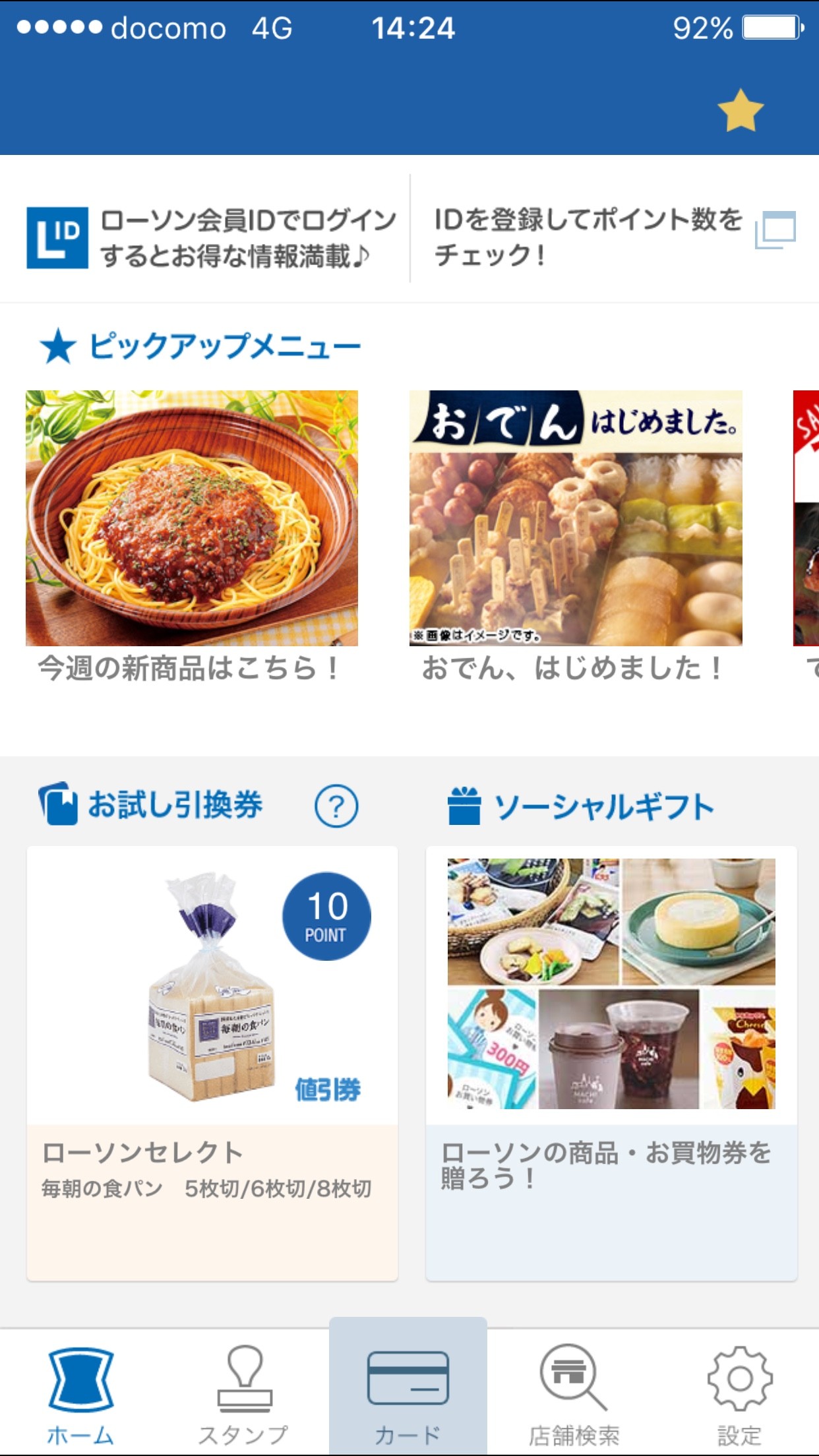
Task: Open the help icon beside お試し引換券
Action: pos(336,806)
